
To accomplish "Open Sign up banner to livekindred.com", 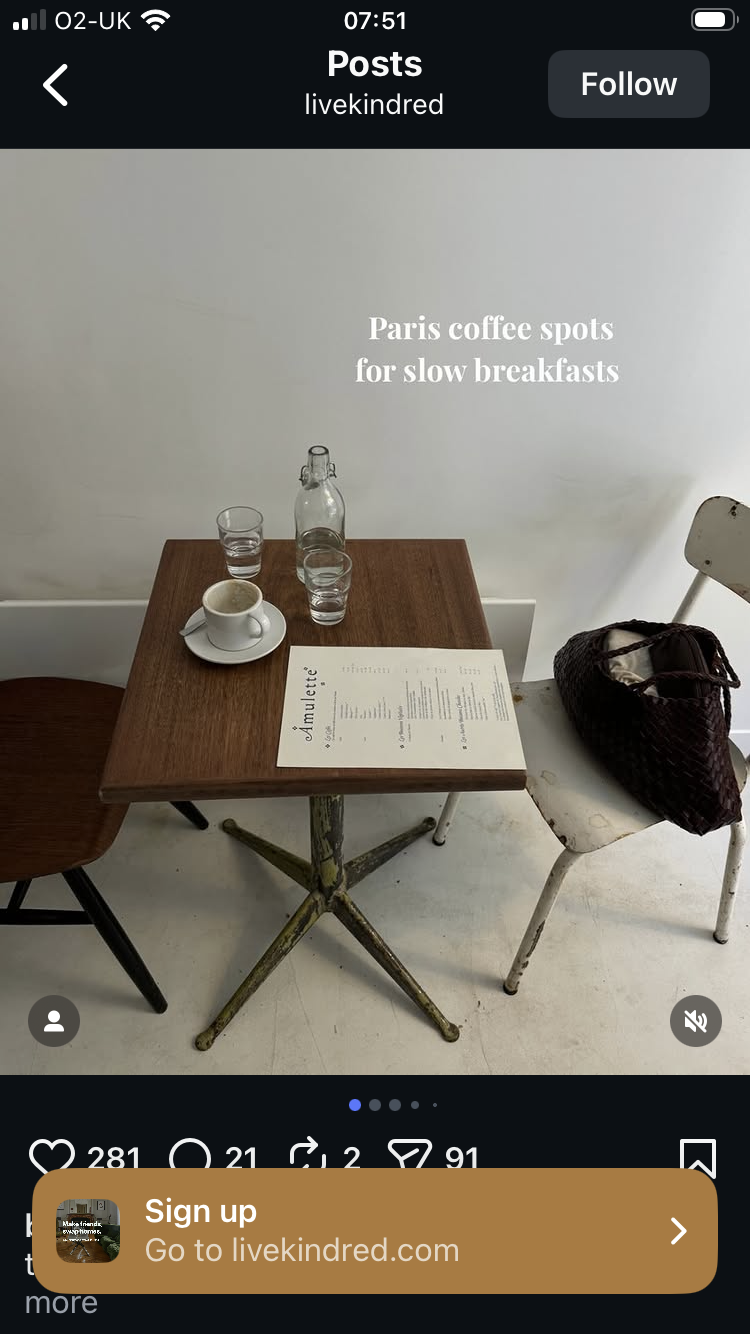I will pos(375,1231).
